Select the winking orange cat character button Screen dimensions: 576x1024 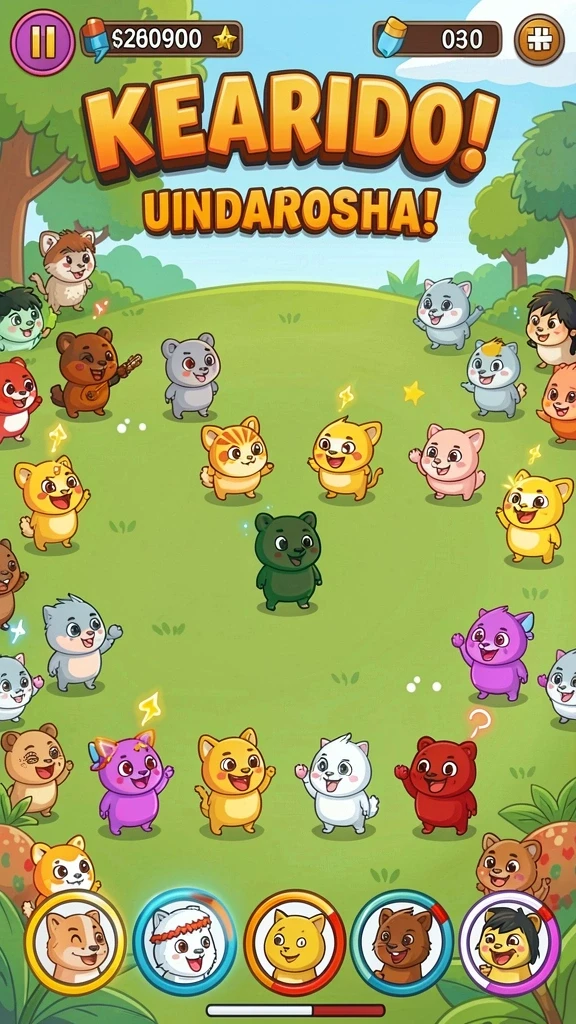pyautogui.click(x=75, y=941)
